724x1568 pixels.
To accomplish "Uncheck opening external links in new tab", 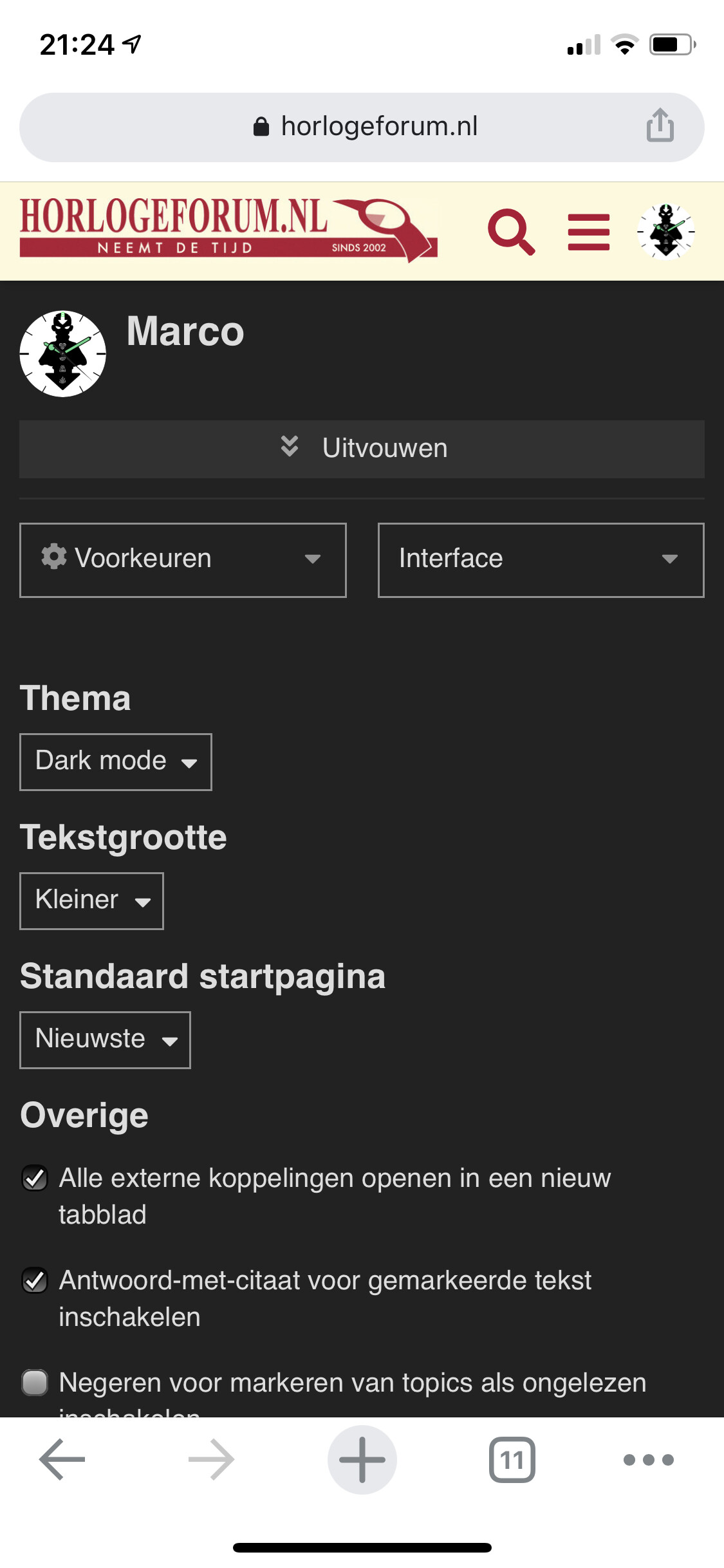I will (35, 1178).
